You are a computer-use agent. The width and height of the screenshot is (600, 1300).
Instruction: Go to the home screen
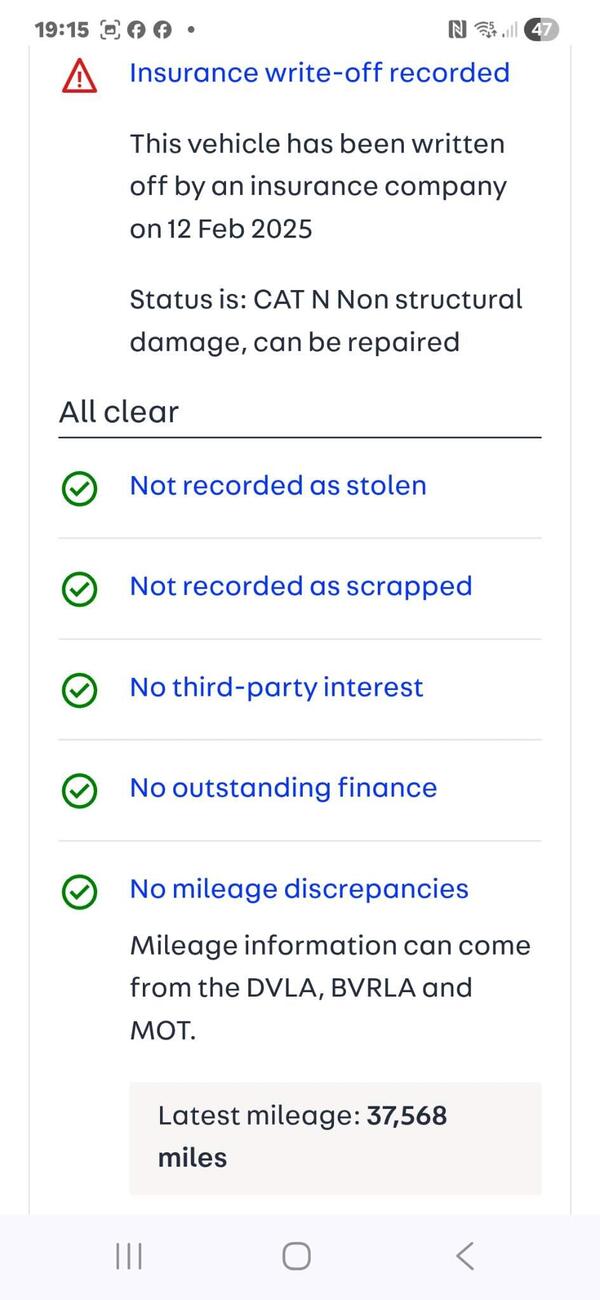pos(296,1256)
